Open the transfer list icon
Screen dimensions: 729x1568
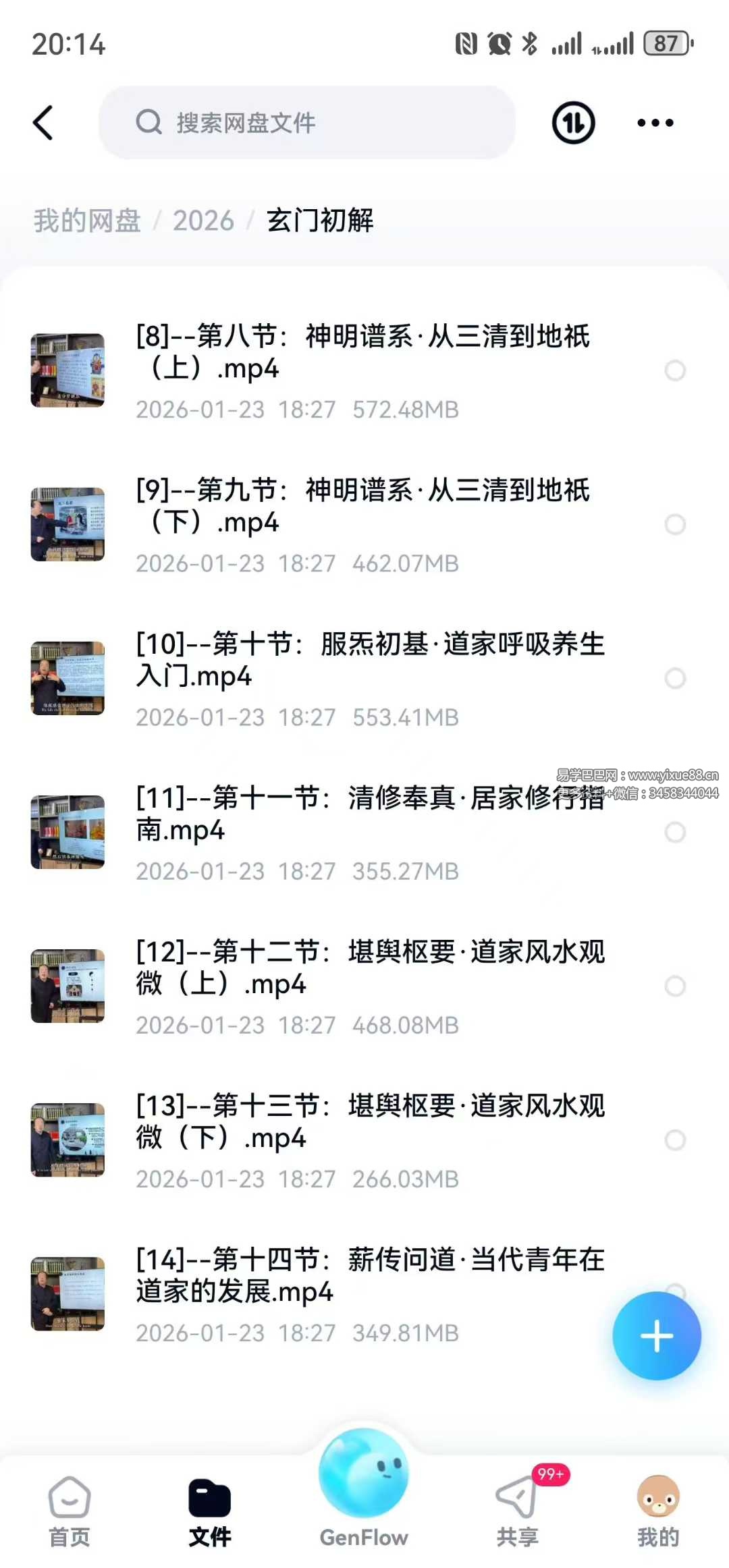(x=573, y=123)
